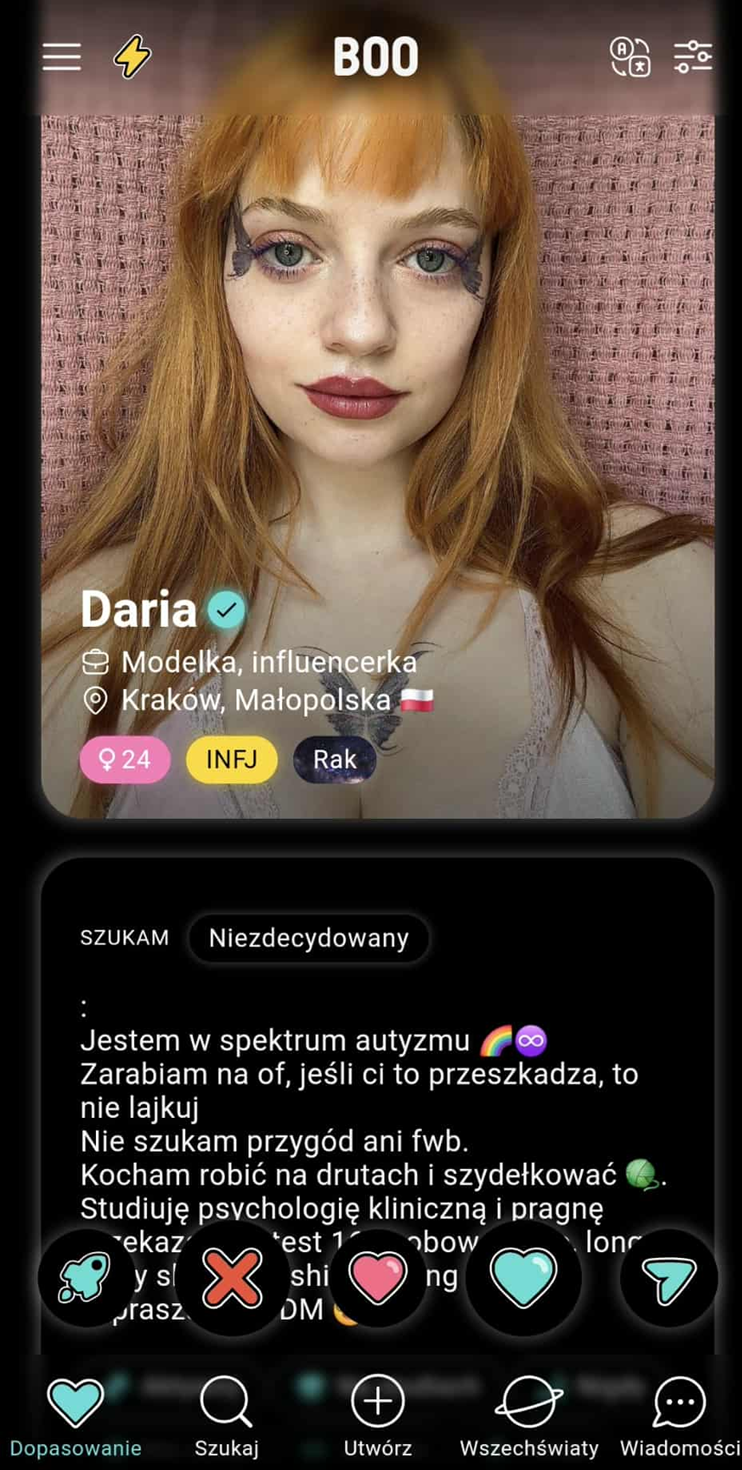Image resolution: width=742 pixels, height=1470 pixels.
Task: Open the Utwórz tab
Action: pos(377,1414)
